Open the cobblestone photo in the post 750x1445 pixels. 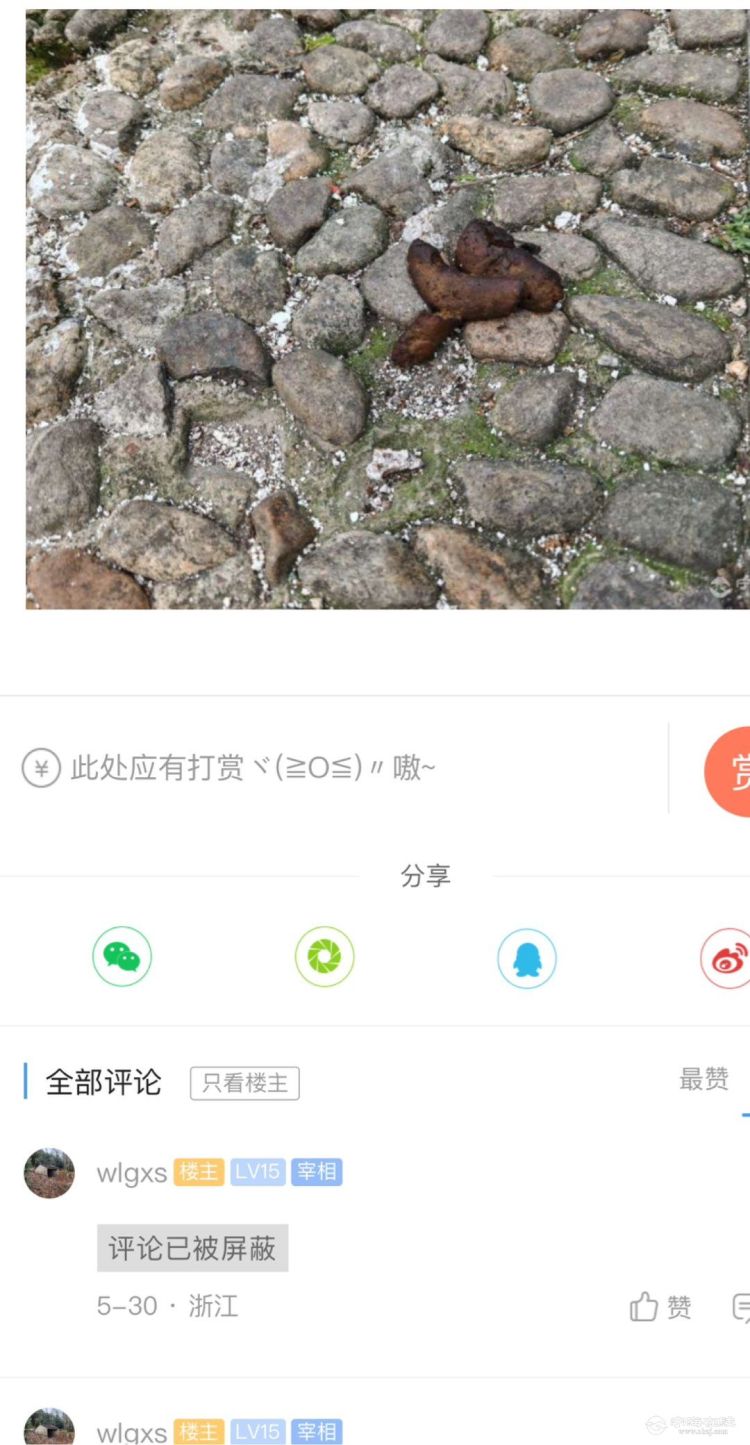[386, 308]
